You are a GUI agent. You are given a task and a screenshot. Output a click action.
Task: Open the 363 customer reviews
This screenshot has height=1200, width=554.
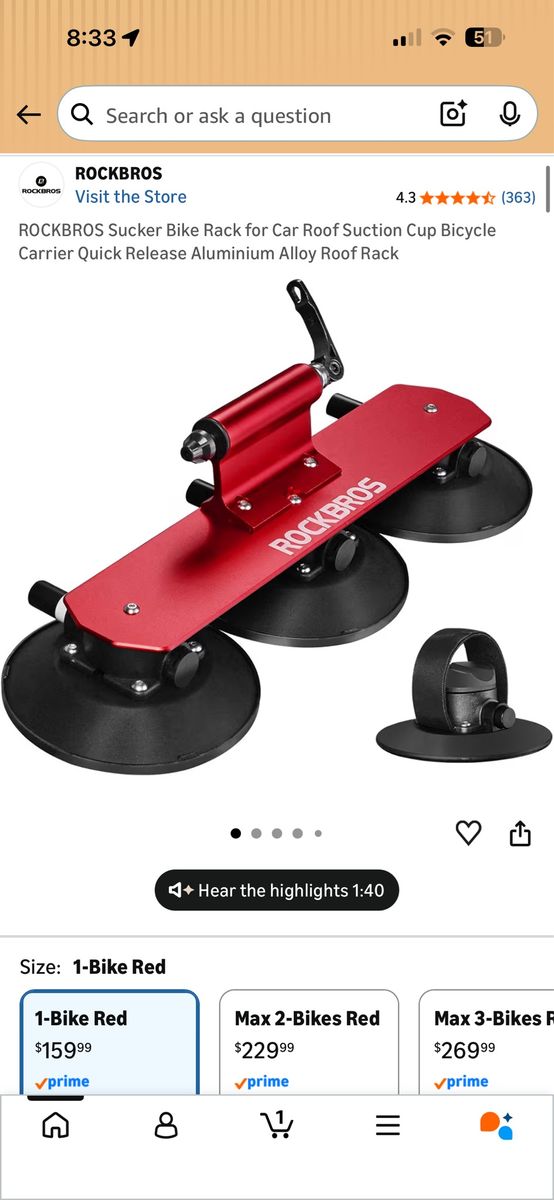[x=518, y=197]
